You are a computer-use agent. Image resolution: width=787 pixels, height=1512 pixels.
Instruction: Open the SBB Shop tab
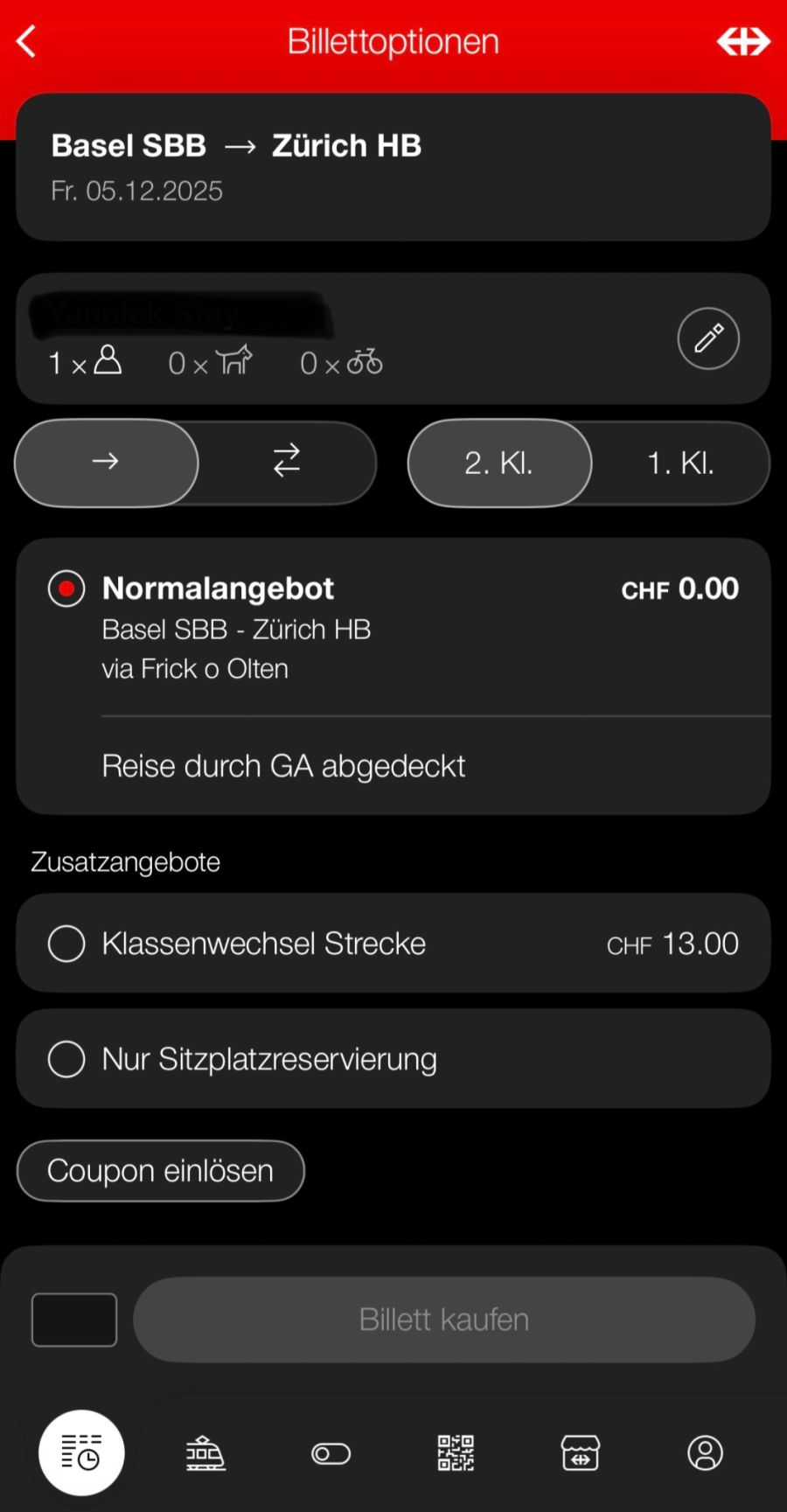click(x=580, y=1452)
